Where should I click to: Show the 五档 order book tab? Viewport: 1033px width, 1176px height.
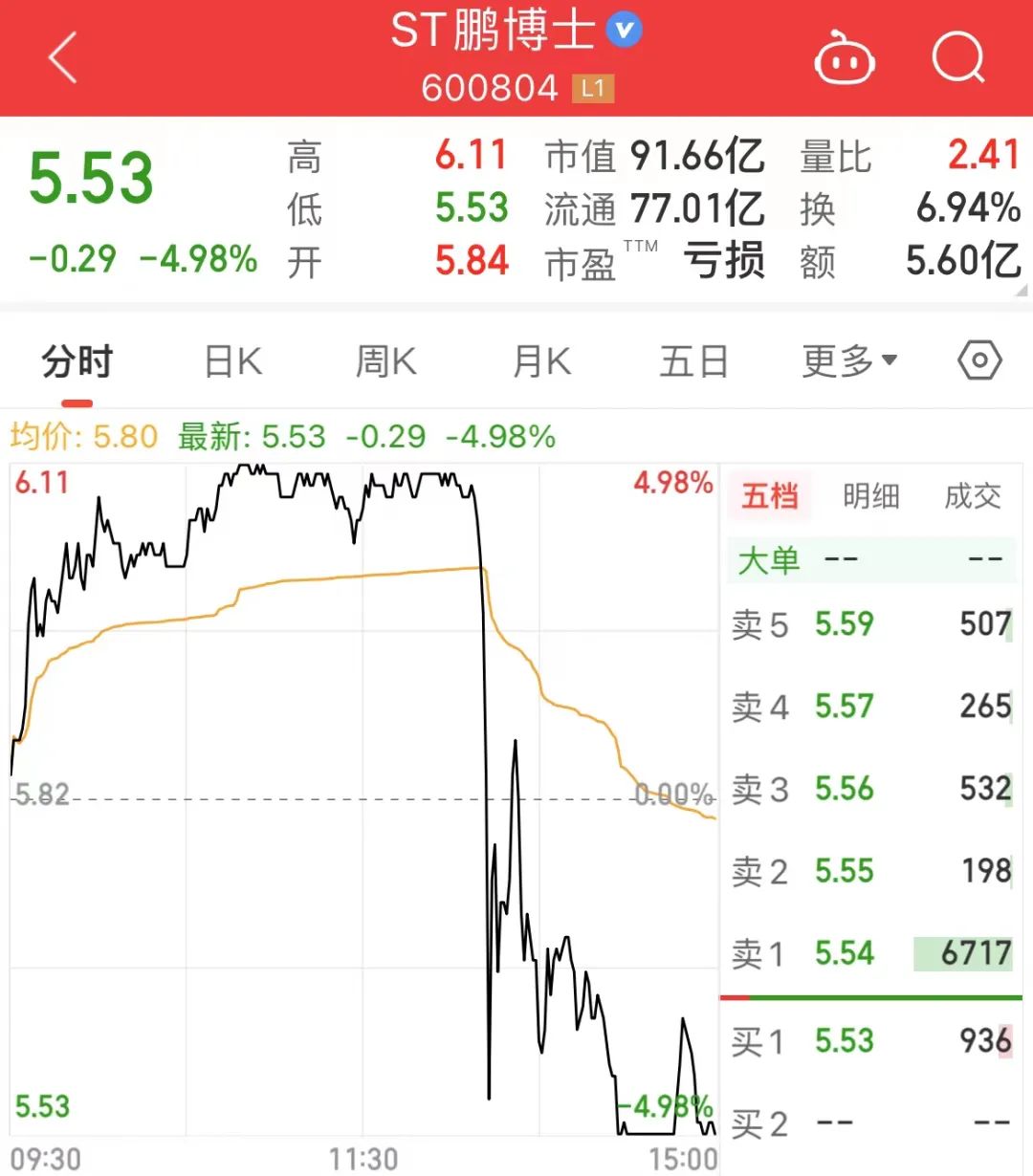click(x=770, y=496)
